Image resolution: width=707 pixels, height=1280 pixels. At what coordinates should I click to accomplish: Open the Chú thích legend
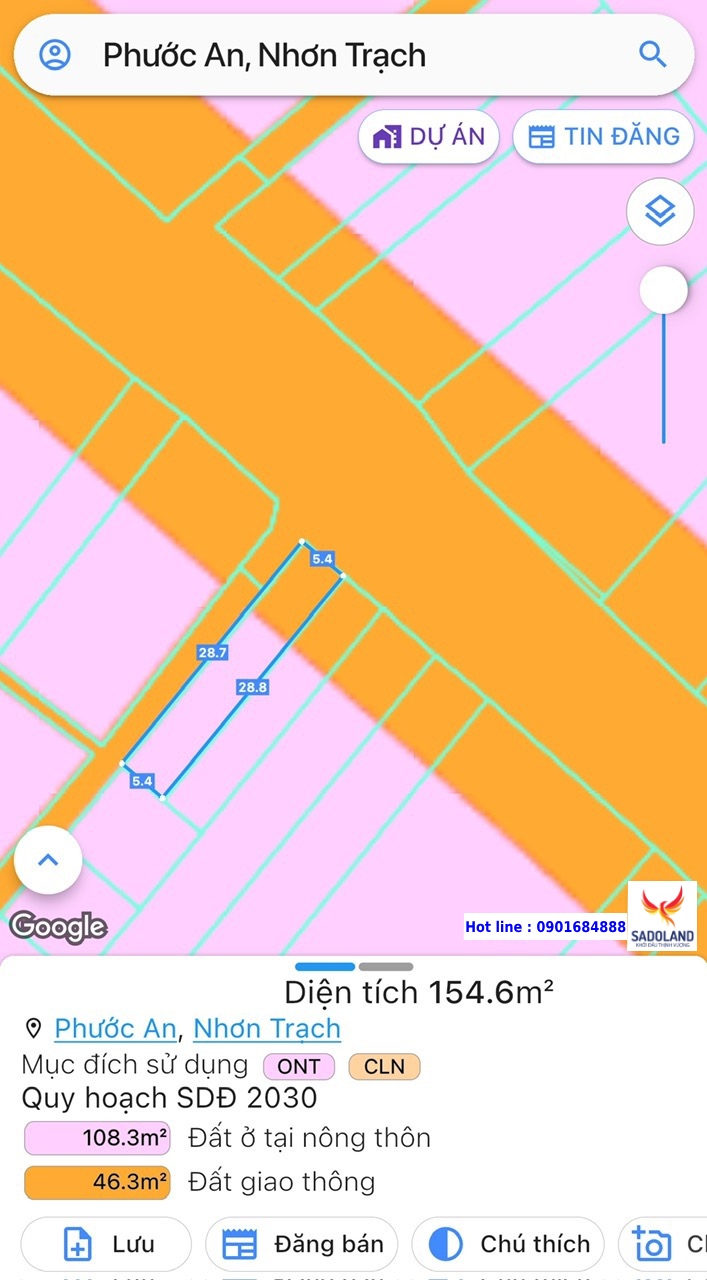tap(508, 1245)
